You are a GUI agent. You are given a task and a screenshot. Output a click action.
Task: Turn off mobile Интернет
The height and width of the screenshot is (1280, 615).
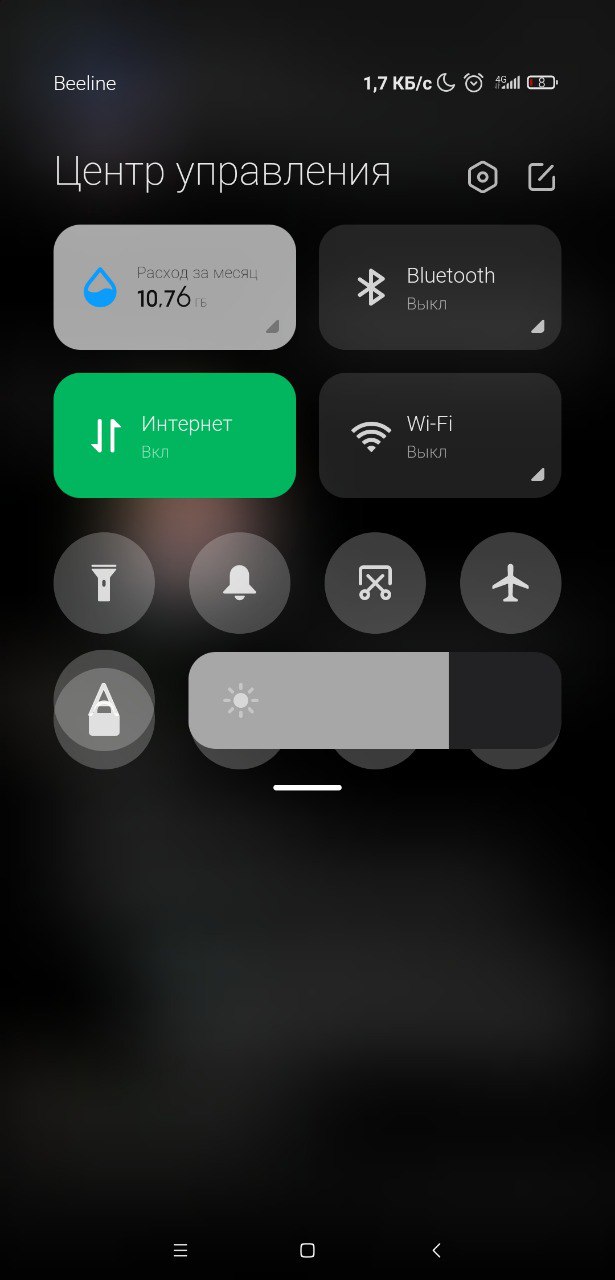point(174,435)
